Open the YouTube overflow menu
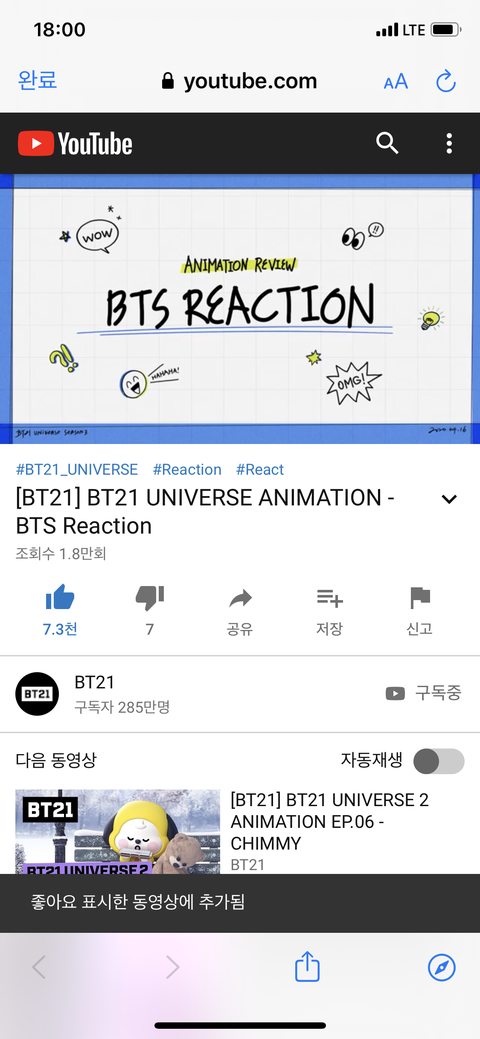 (449, 143)
